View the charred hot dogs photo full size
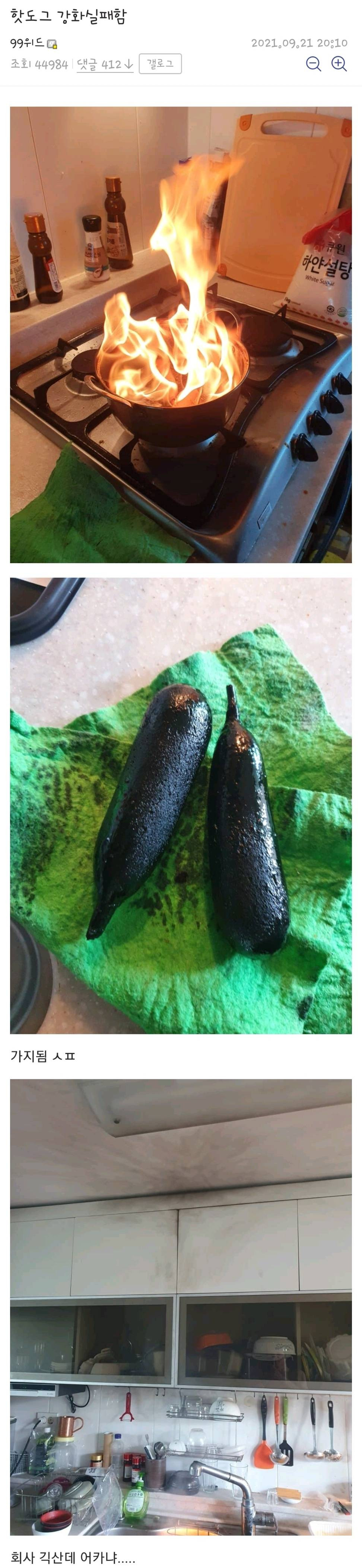 click(x=181, y=805)
